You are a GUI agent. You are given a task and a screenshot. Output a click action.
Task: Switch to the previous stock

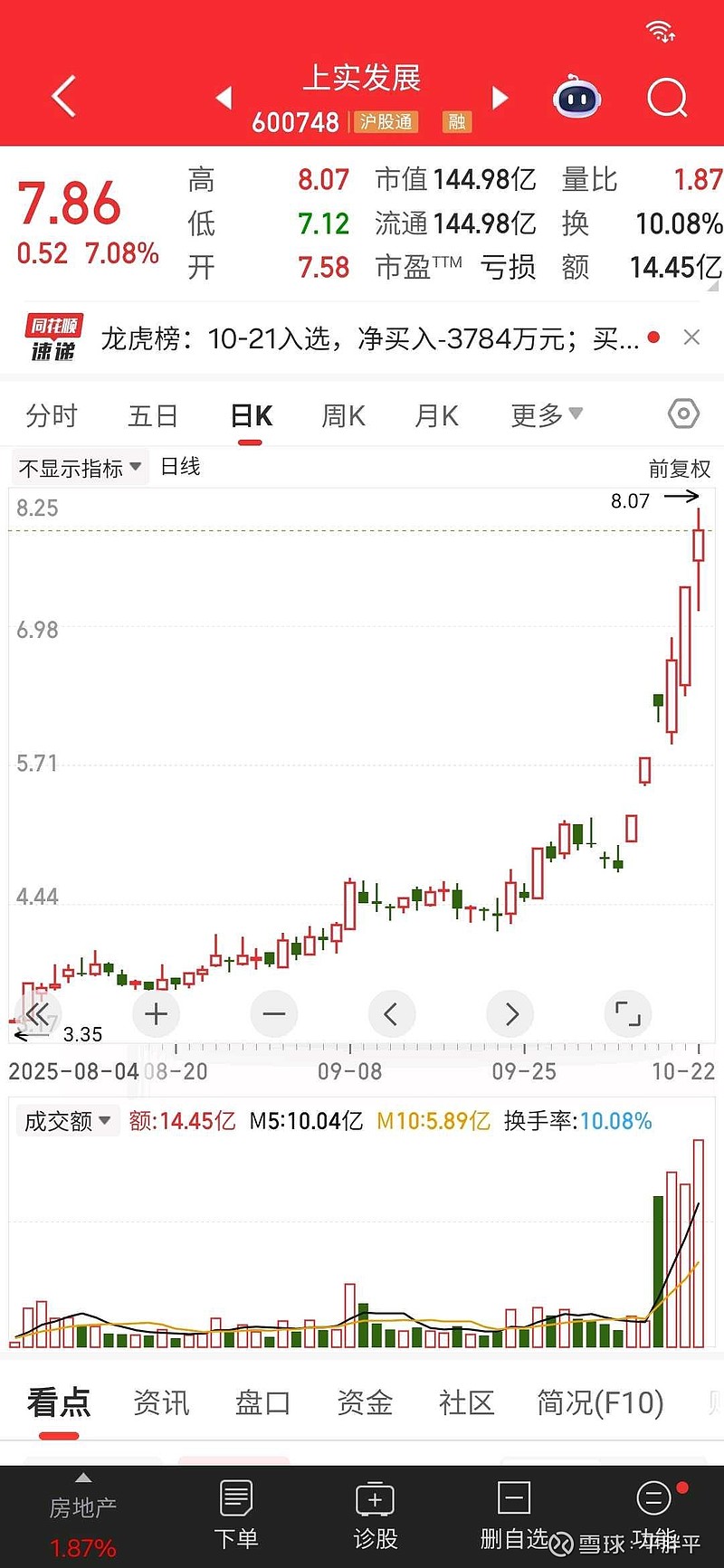point(224,98)
